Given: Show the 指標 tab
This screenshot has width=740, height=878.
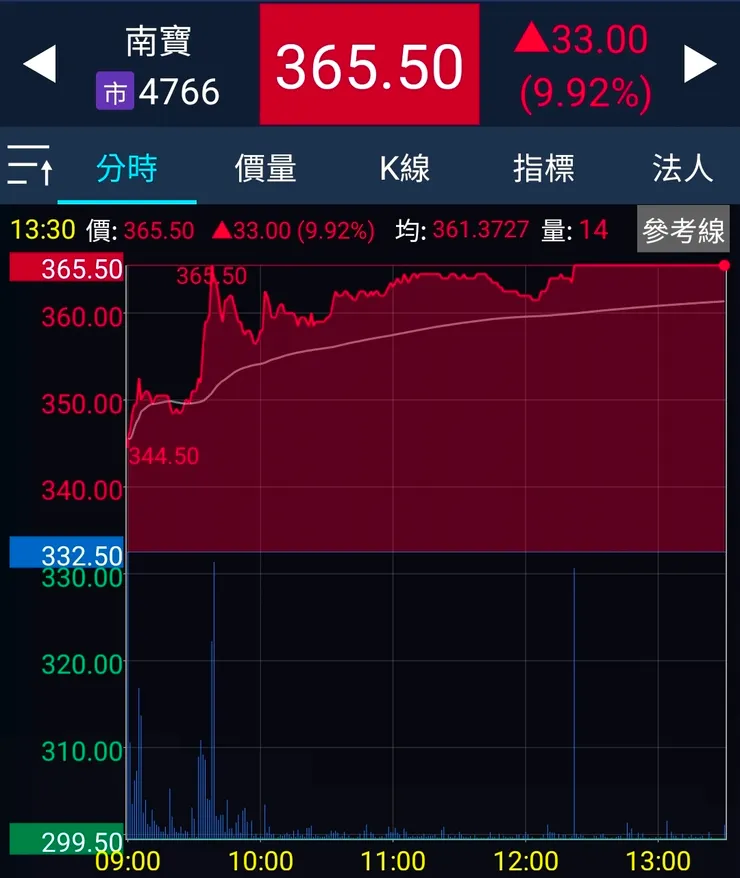Looking at the screenshot, I should click(x=543, y=168).
